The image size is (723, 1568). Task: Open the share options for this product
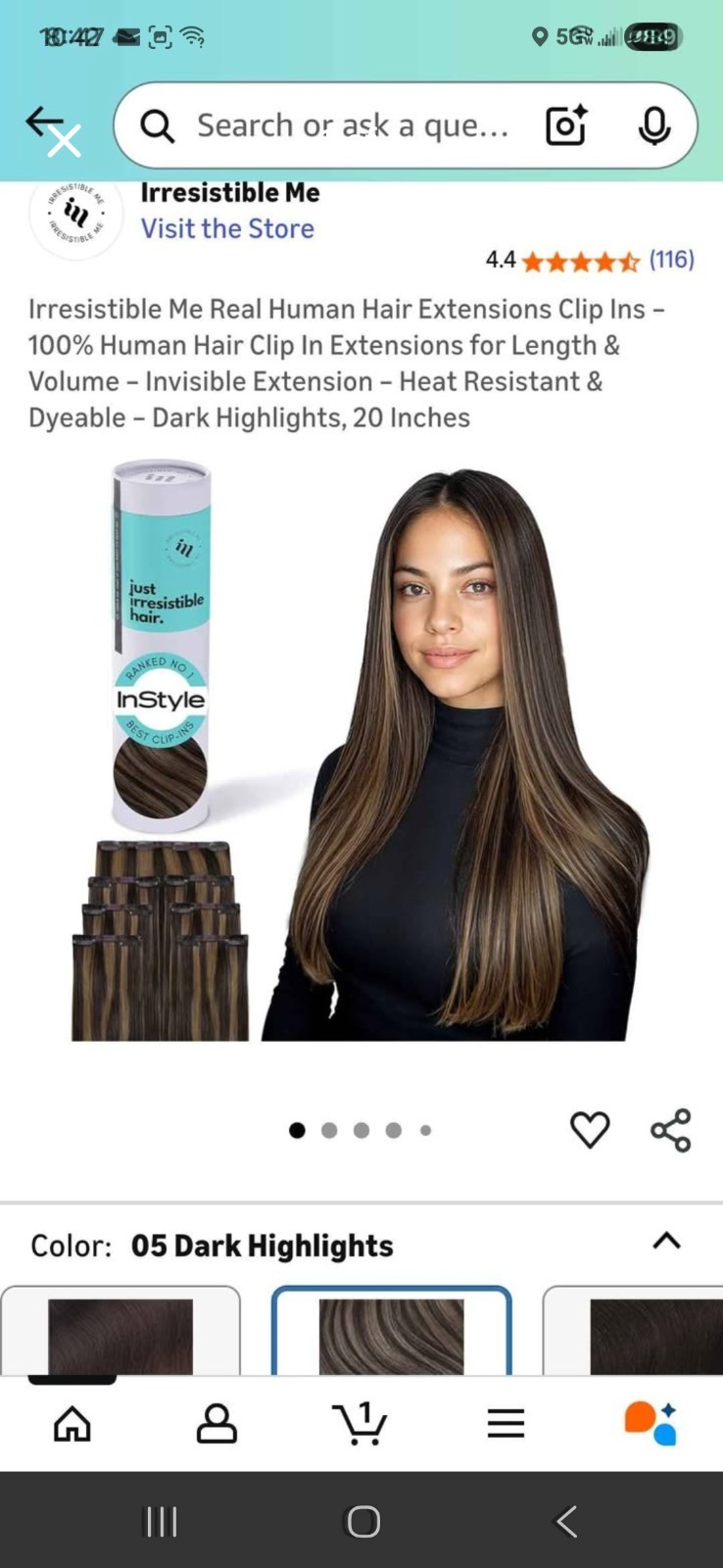[x=670, y=1129]
